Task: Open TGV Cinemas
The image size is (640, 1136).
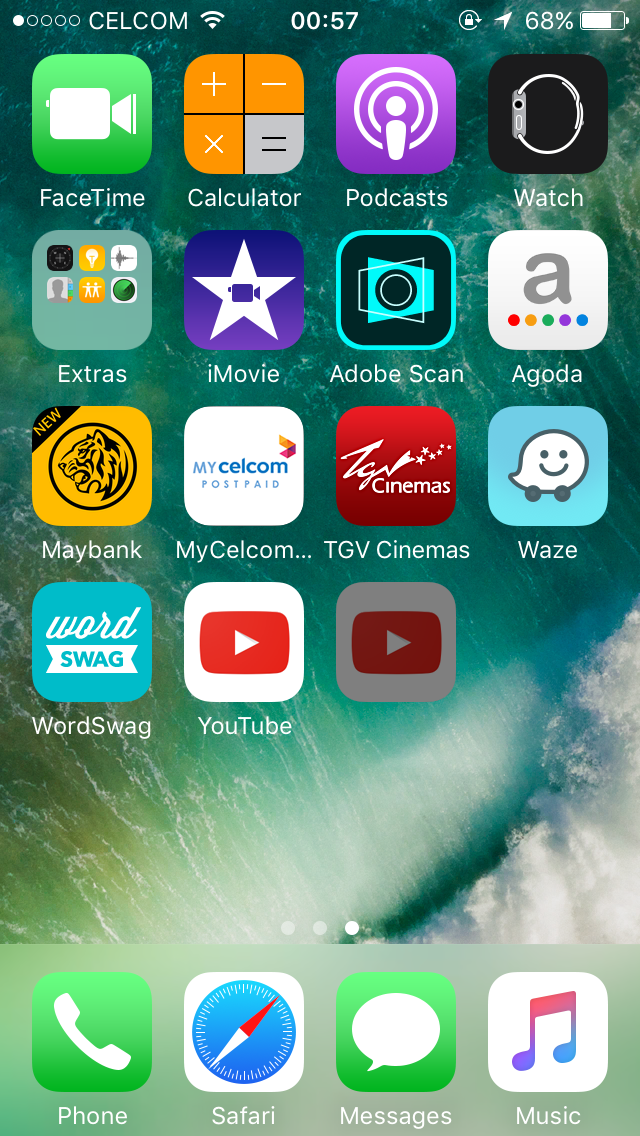Action: point(396,466)
